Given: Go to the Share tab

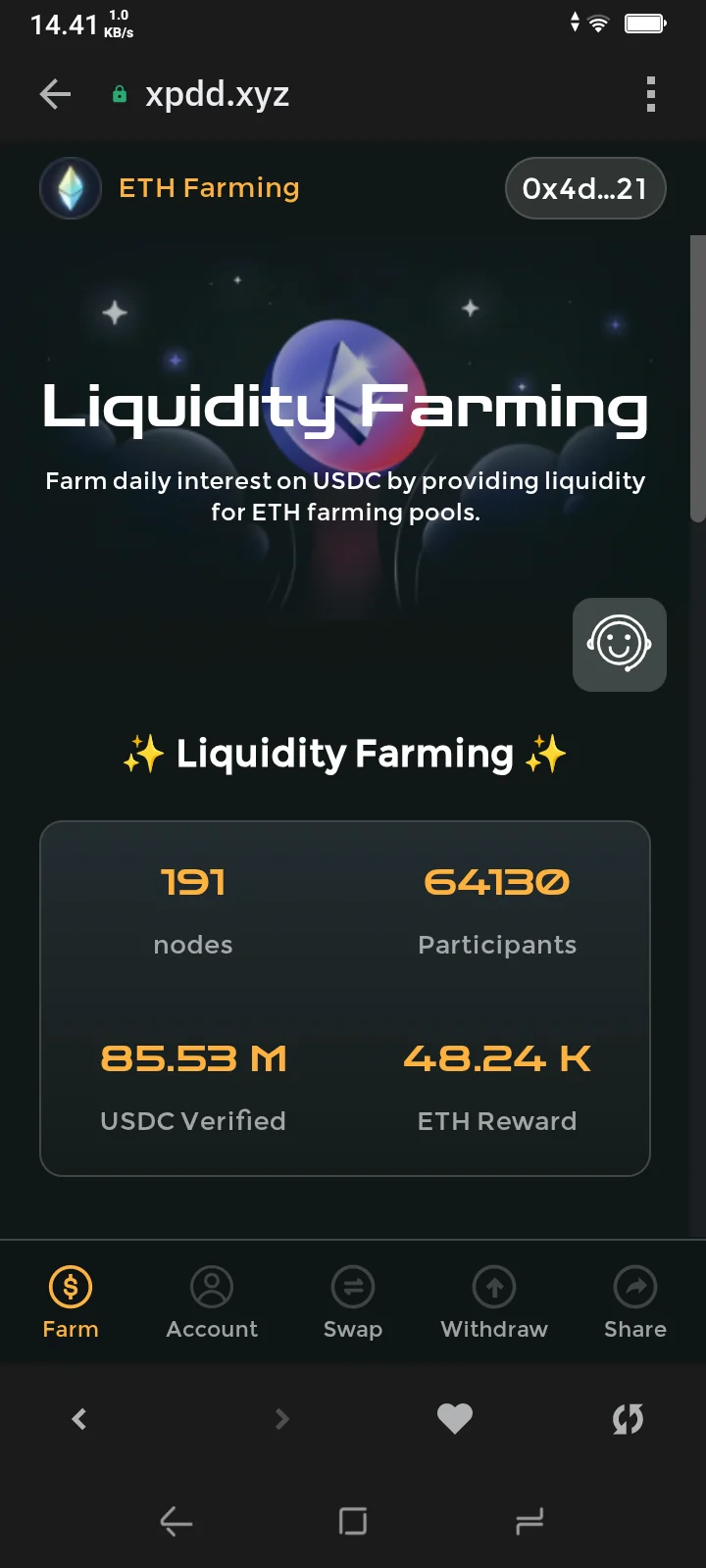Looking at the screenshot, I should [x=635, y=1302].
